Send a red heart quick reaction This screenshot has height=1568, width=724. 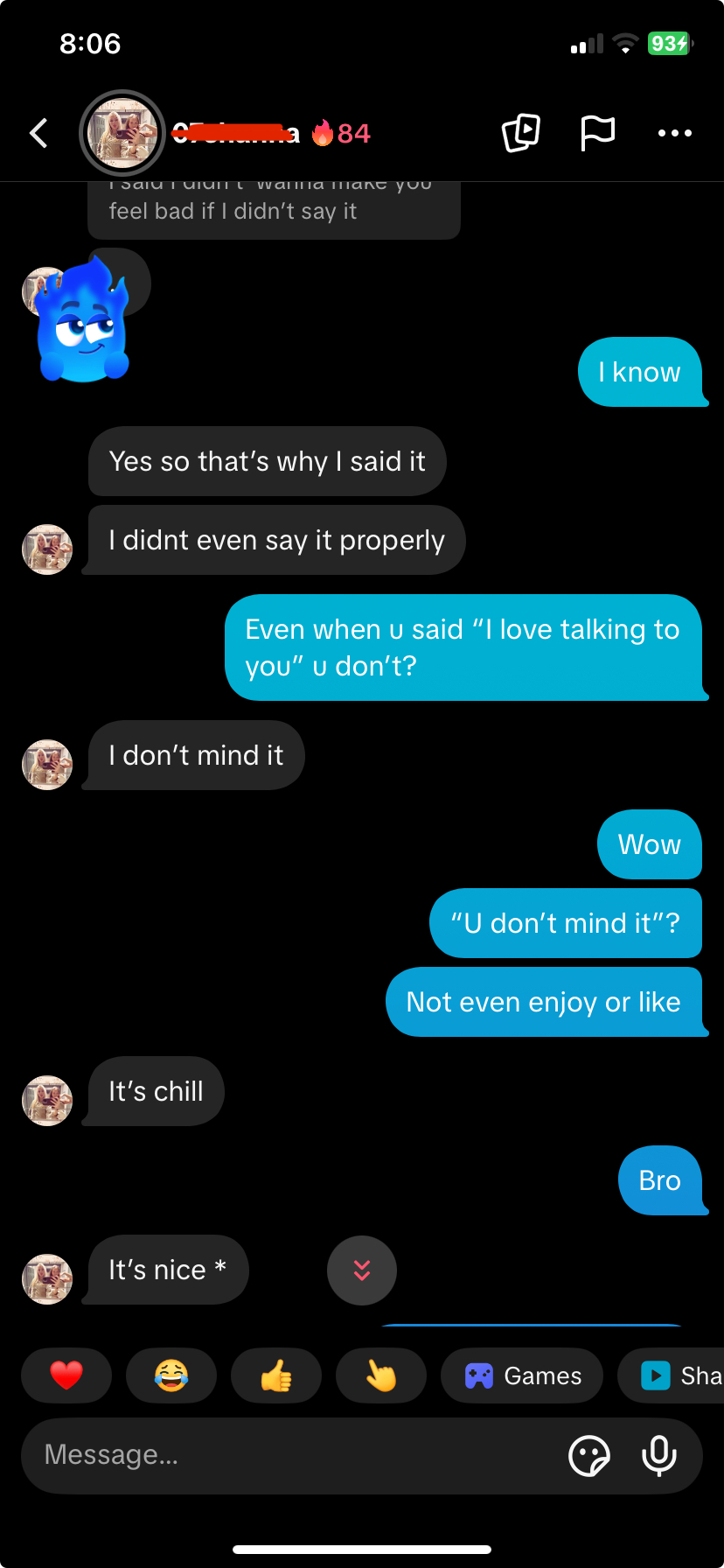66,1375
